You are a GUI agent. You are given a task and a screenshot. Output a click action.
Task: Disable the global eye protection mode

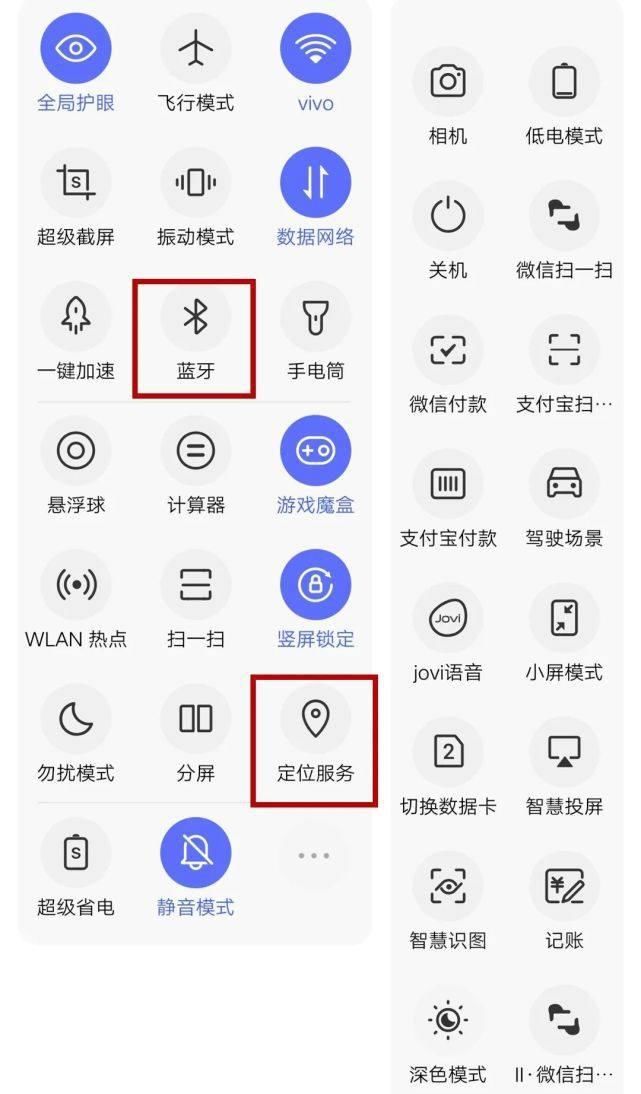tap(75, 49)
